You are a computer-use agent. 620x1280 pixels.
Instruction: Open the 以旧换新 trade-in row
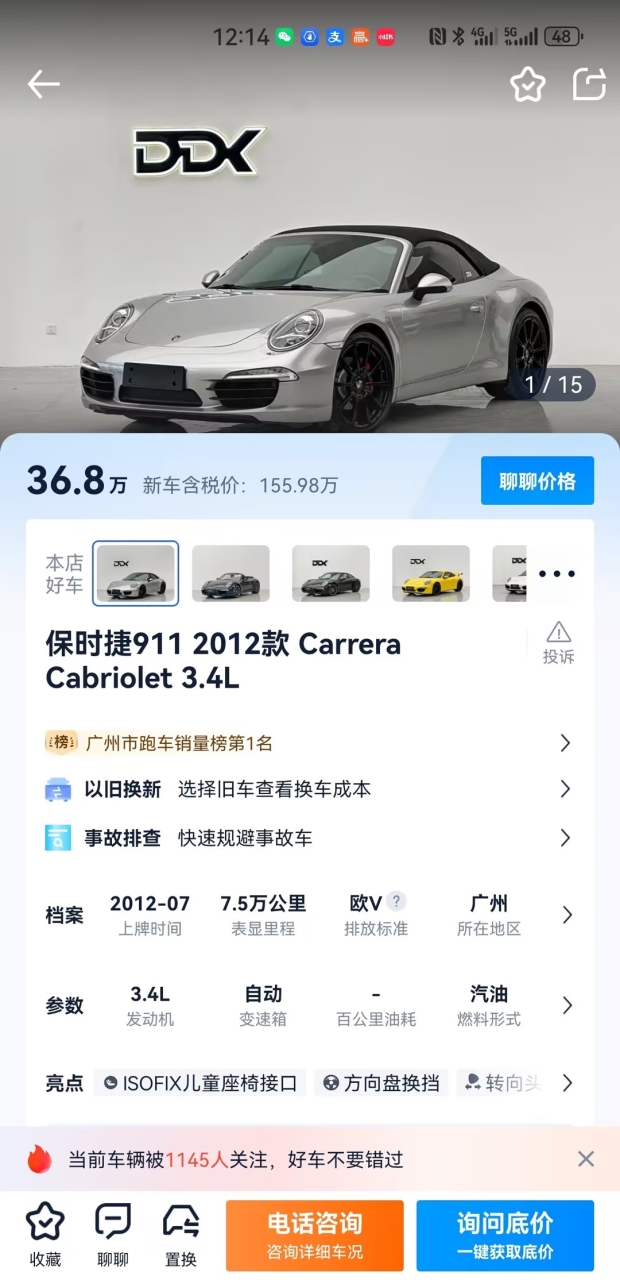309,789
